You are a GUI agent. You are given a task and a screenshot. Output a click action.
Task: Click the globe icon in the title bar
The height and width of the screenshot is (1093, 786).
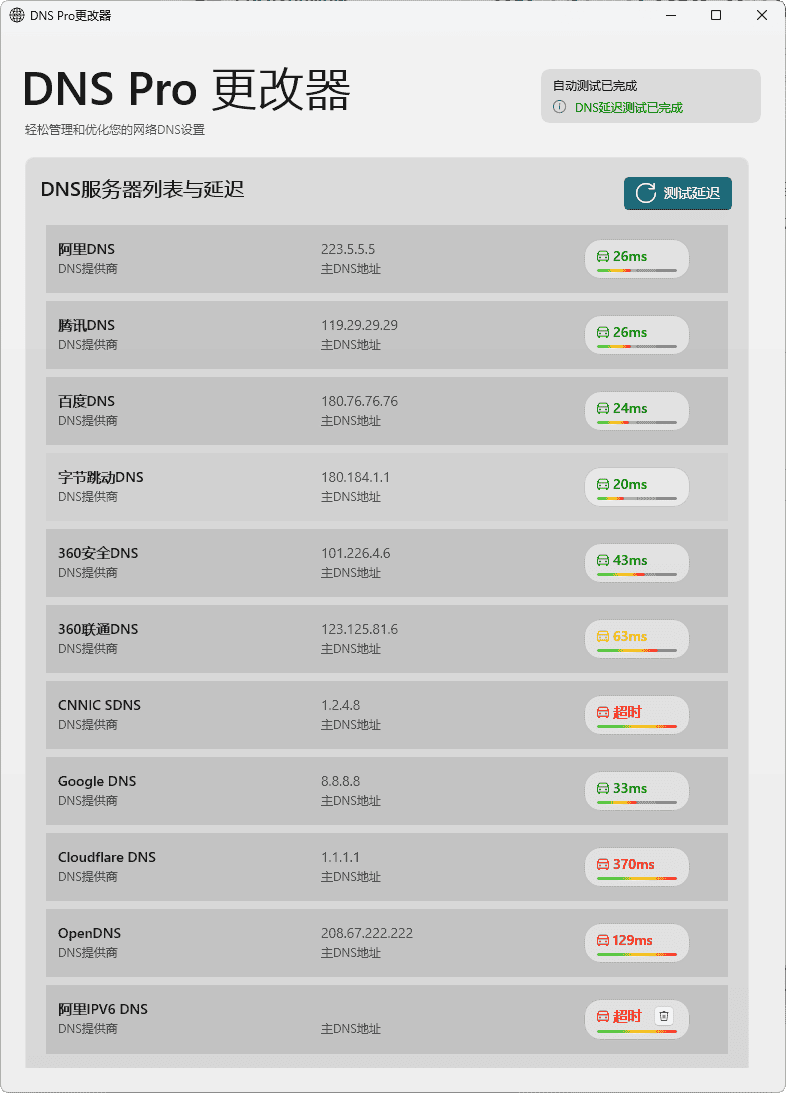[x=16, y=15]
